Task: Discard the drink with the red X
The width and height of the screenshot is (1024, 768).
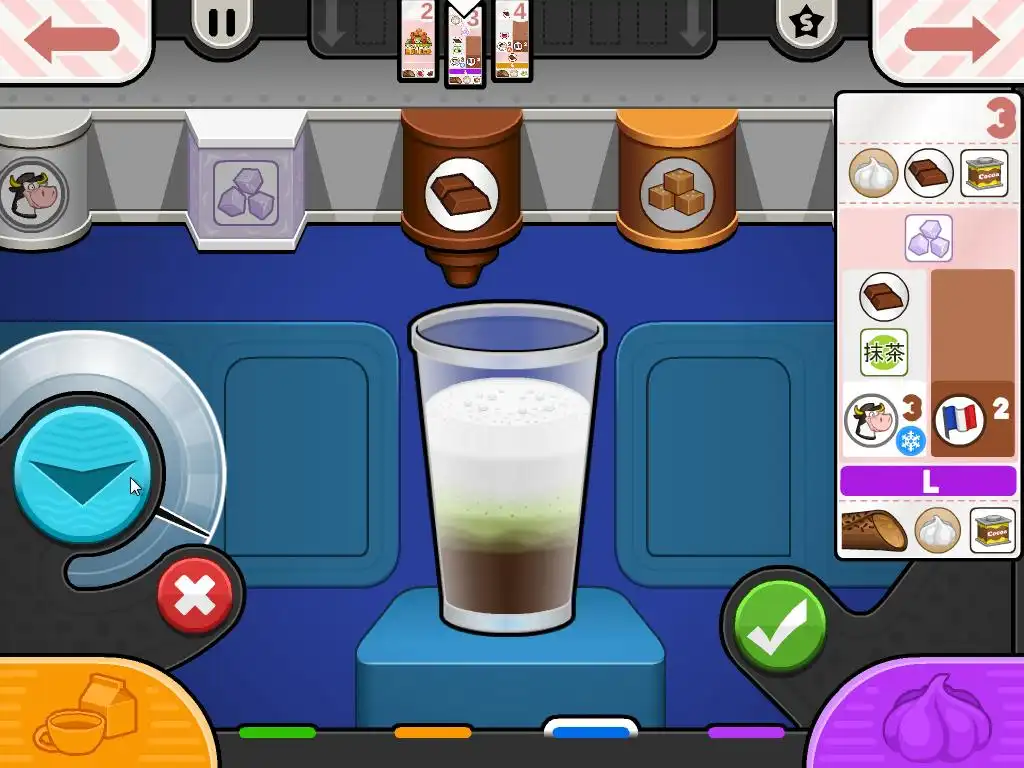Action: coord(195,597)
